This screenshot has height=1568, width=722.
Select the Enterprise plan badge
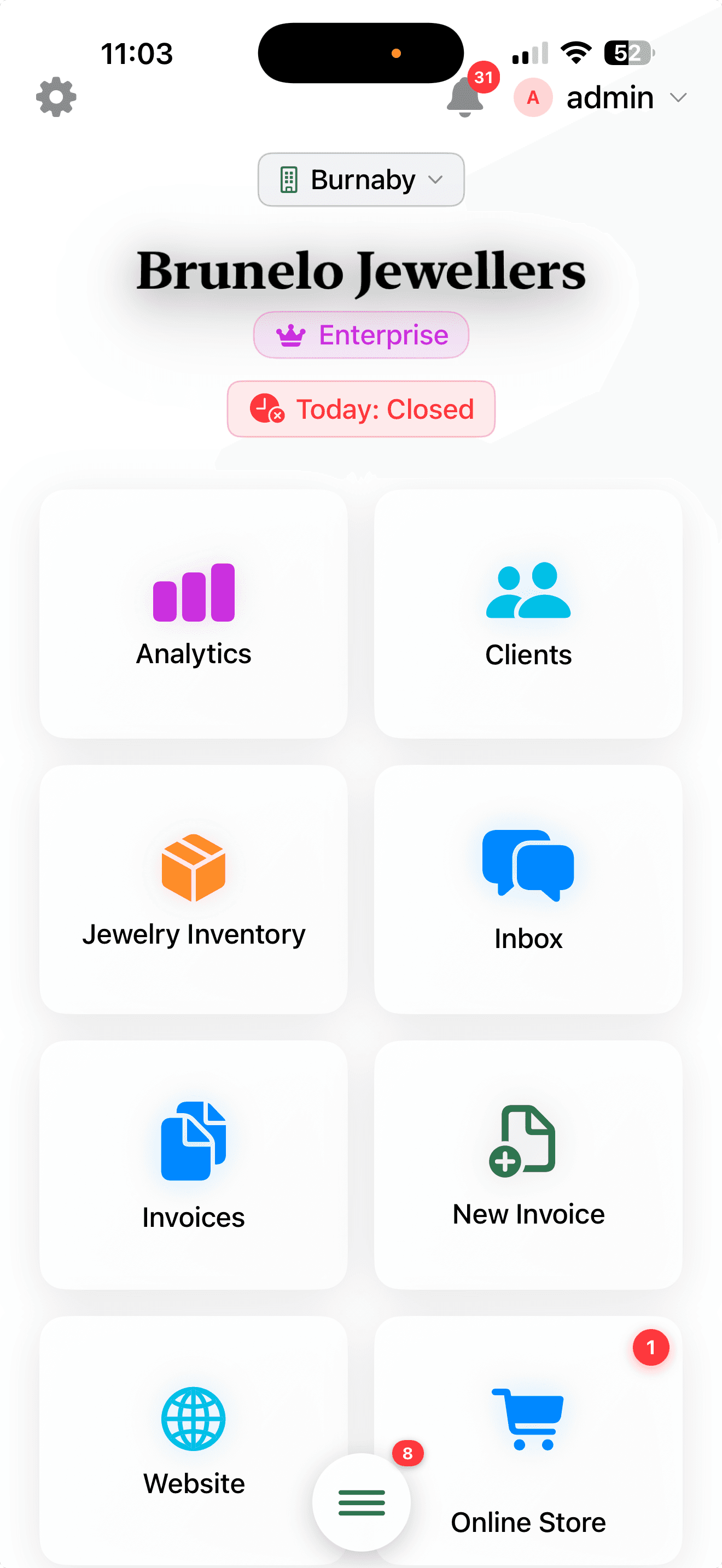[x=360, y=334]
